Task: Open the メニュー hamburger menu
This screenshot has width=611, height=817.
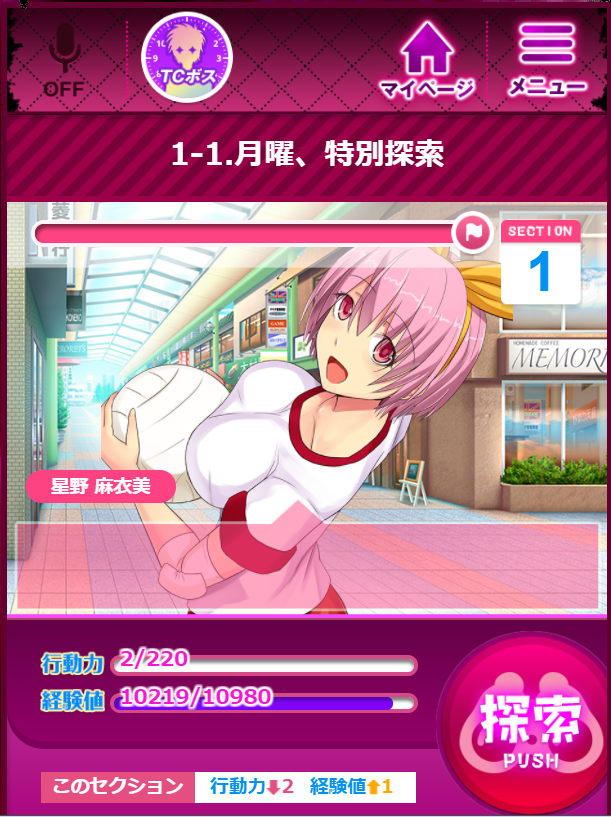Action: pyautogui.click(x=546, y=57)
